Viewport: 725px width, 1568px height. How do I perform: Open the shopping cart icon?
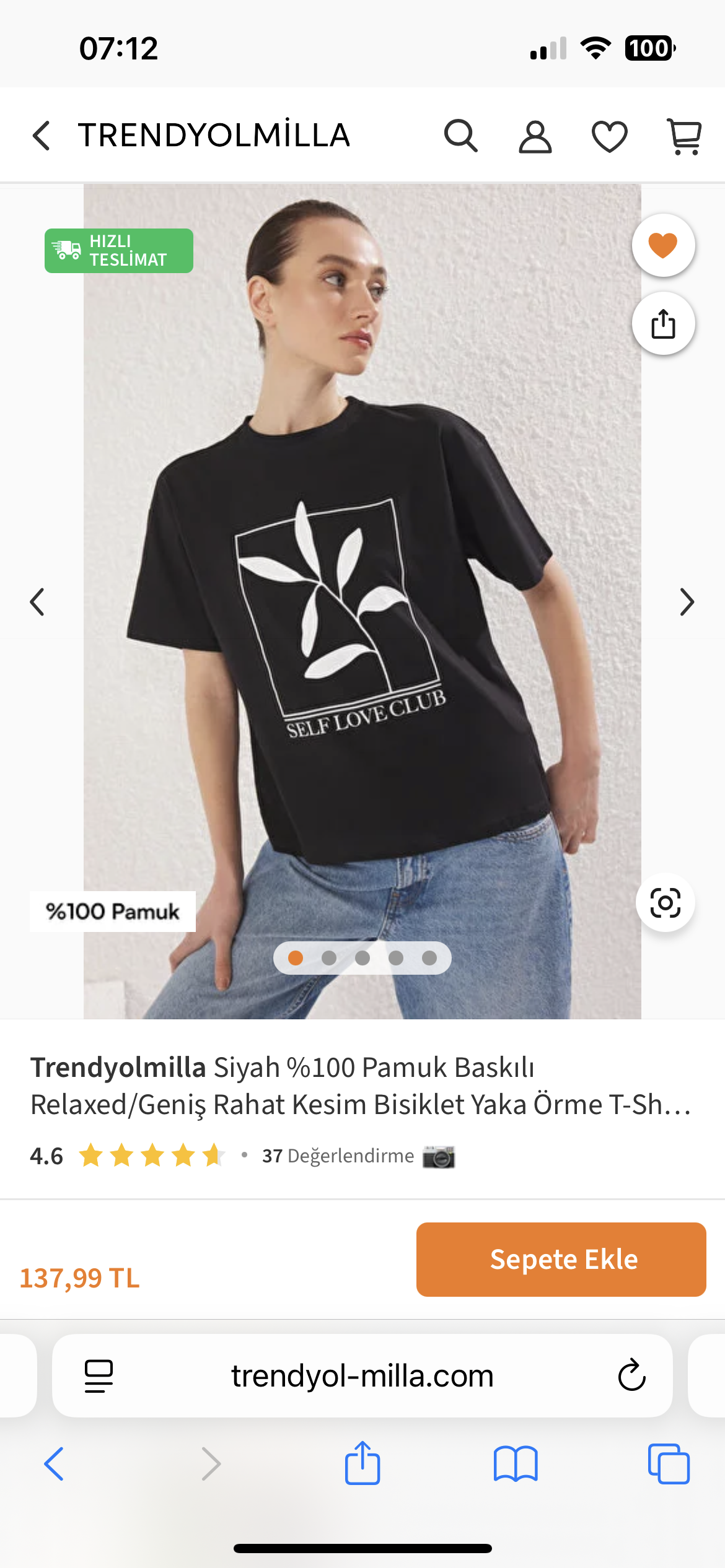point(685,137)
